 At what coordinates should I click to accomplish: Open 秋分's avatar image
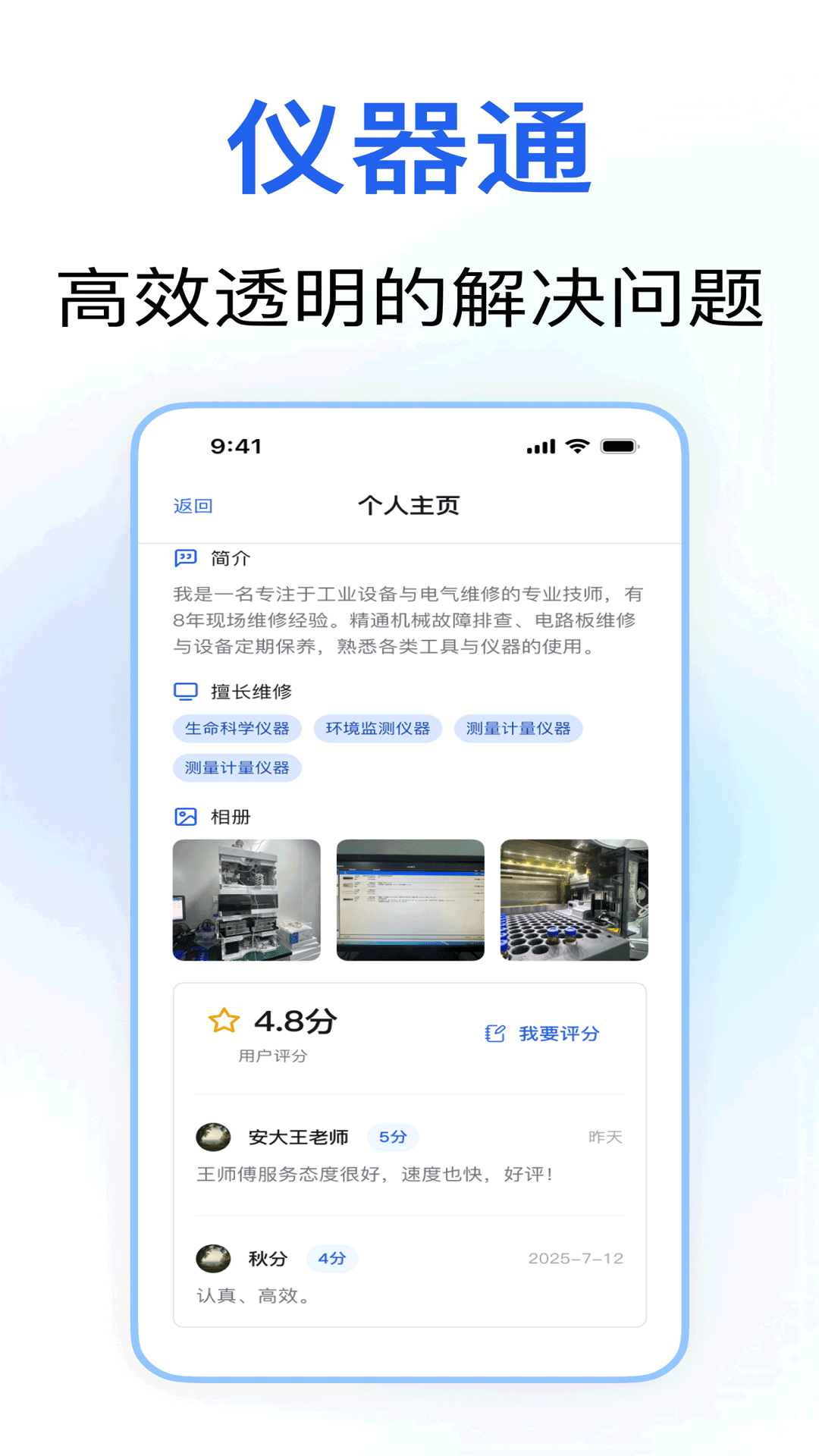(x=213, y=1259)
